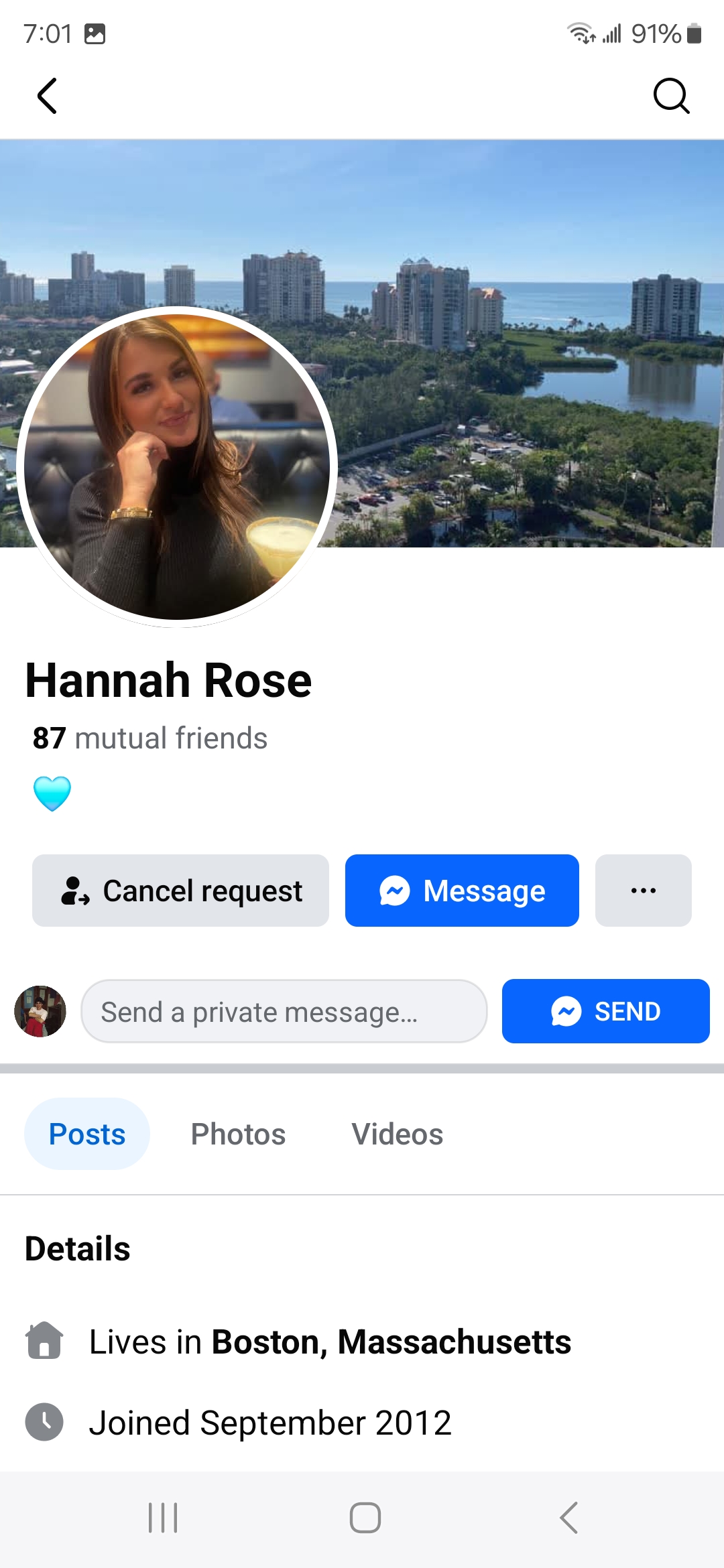View Hannah Rose's profile picture
The image size is (724, 1568).
pos(177,467)
